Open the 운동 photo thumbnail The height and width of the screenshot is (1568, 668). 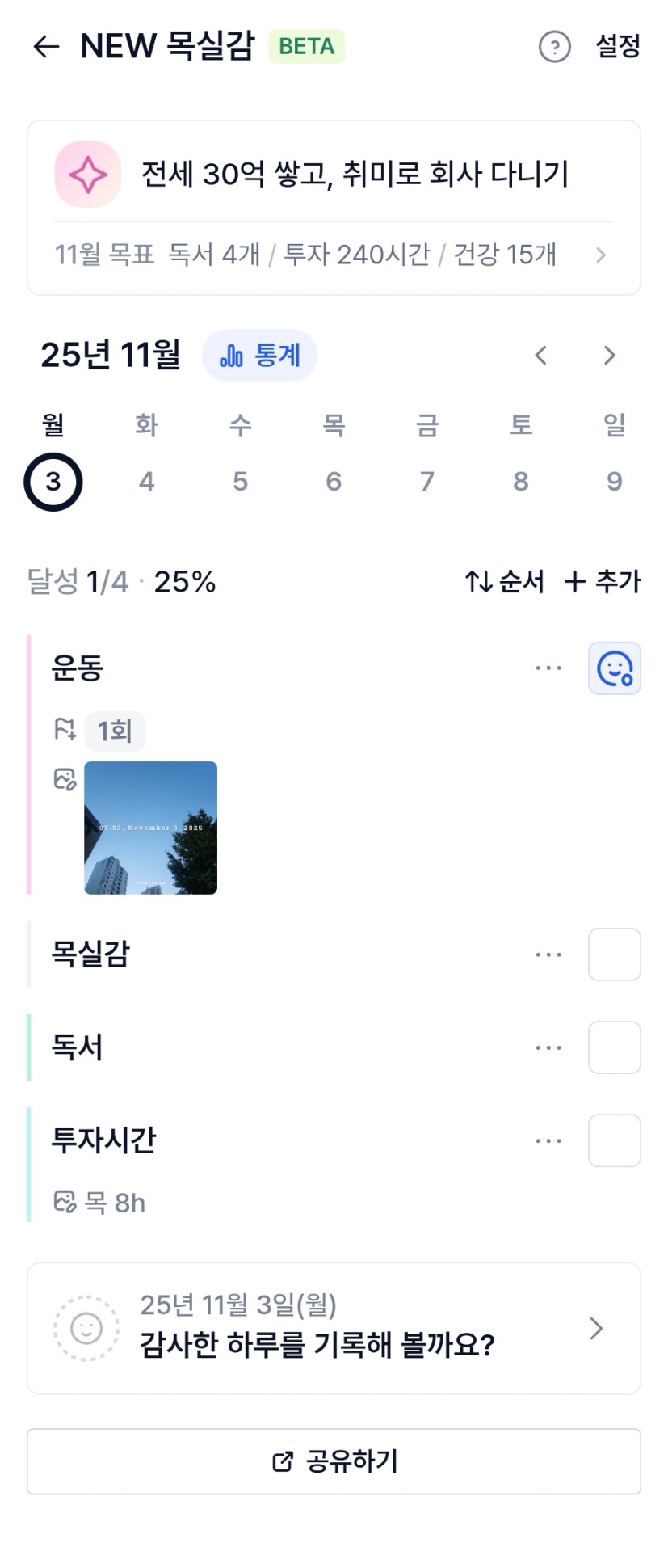[x=151, y=828]
